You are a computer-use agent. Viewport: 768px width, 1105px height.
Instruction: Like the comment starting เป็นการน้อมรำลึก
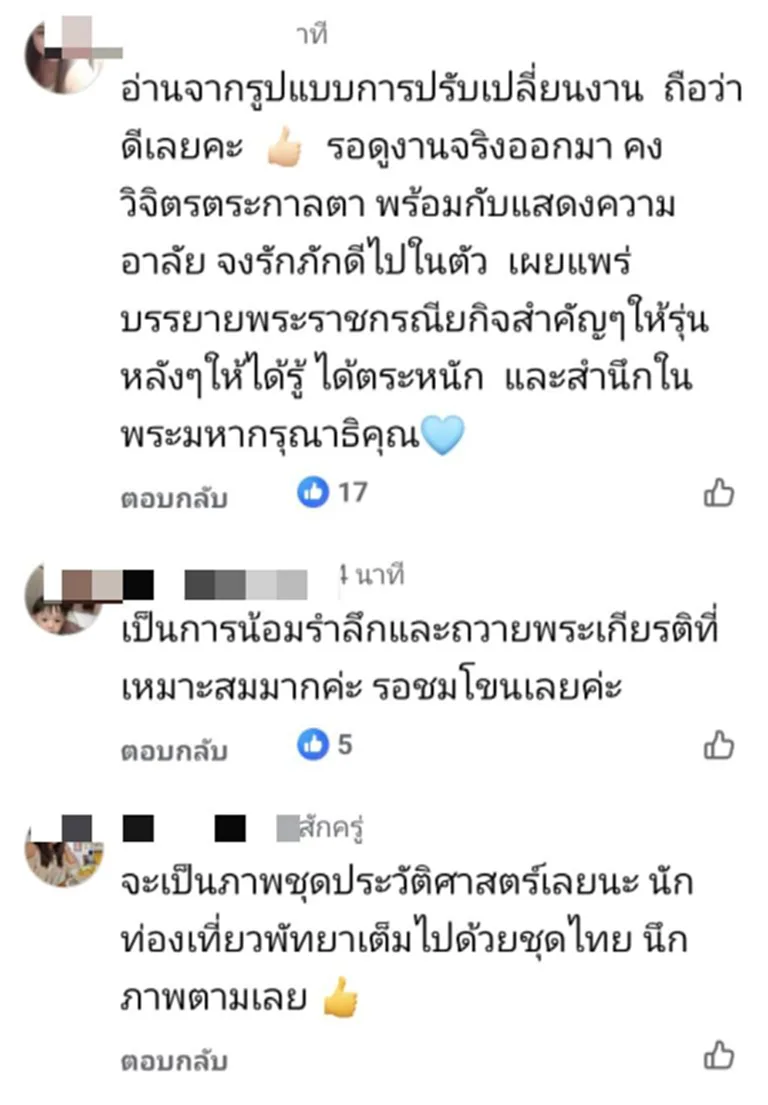tap(718, 746)
